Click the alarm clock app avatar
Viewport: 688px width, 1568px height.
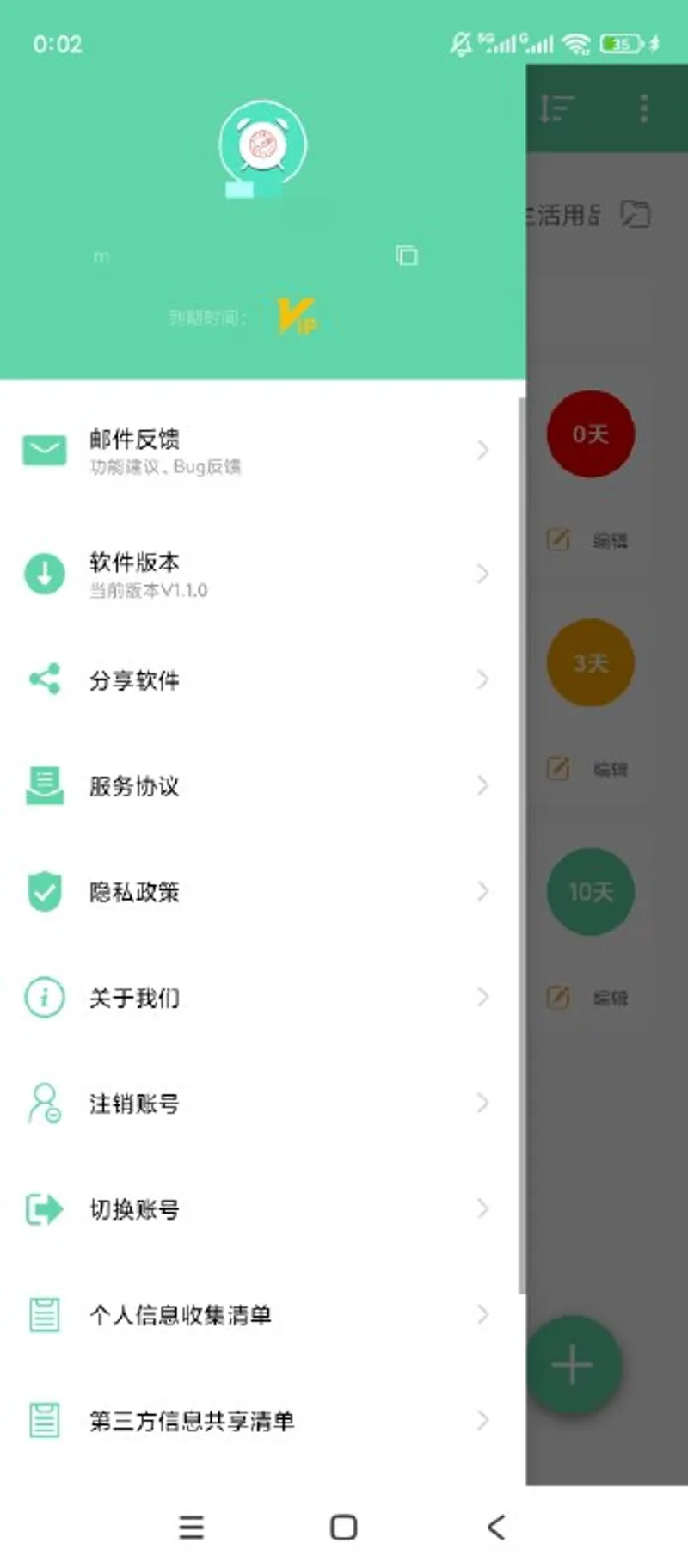[x=262, y=146]
